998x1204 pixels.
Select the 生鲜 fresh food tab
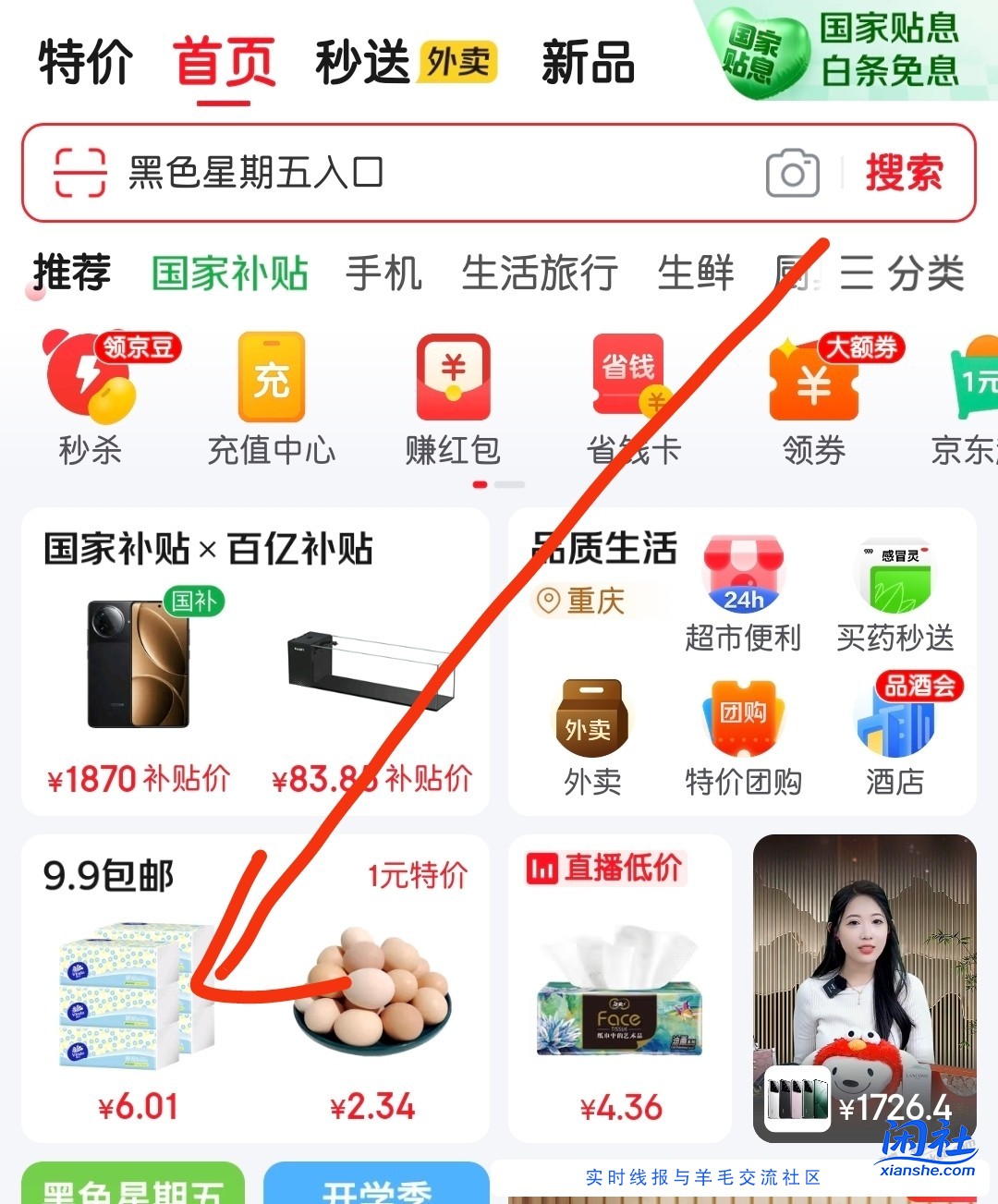click(x=696, y=274)
